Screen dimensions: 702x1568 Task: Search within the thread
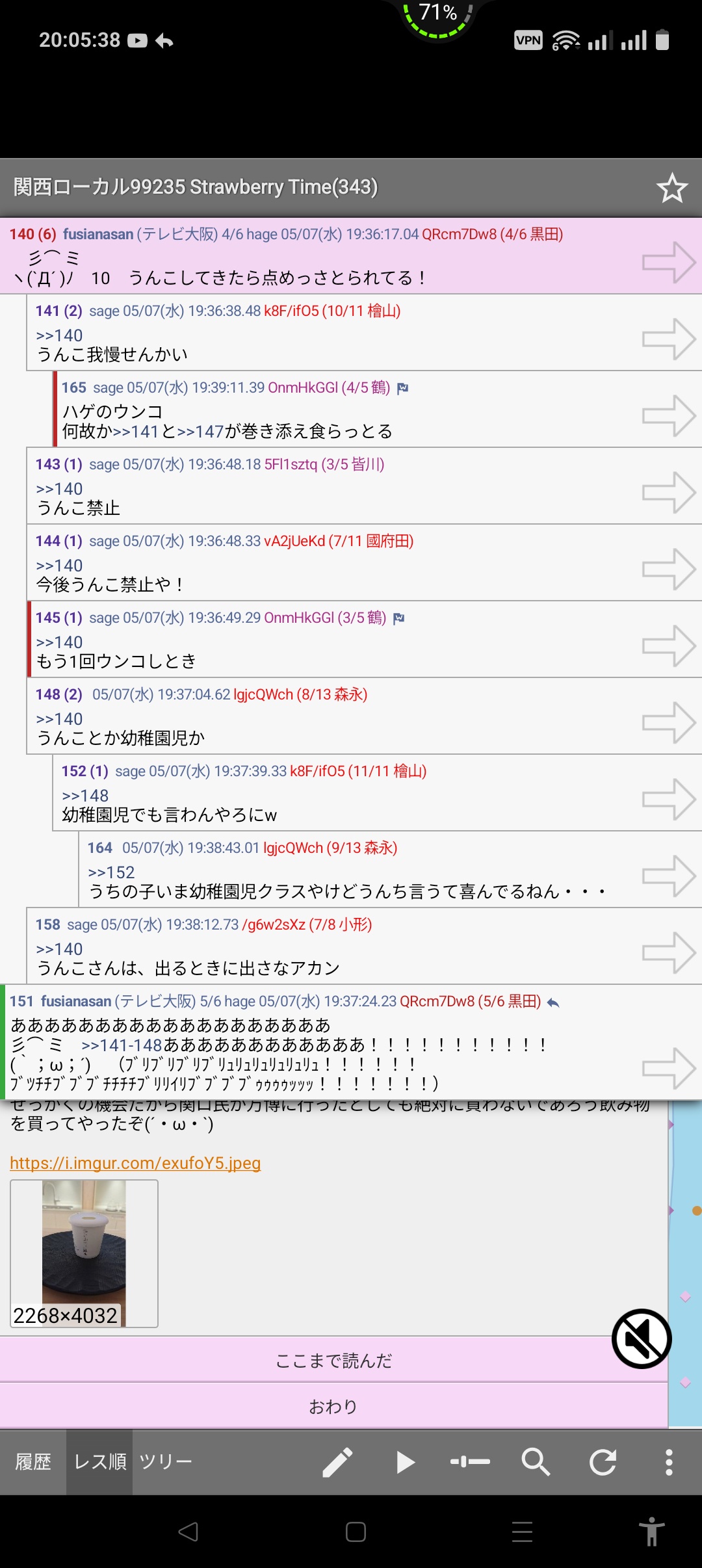pos(536,1463)
